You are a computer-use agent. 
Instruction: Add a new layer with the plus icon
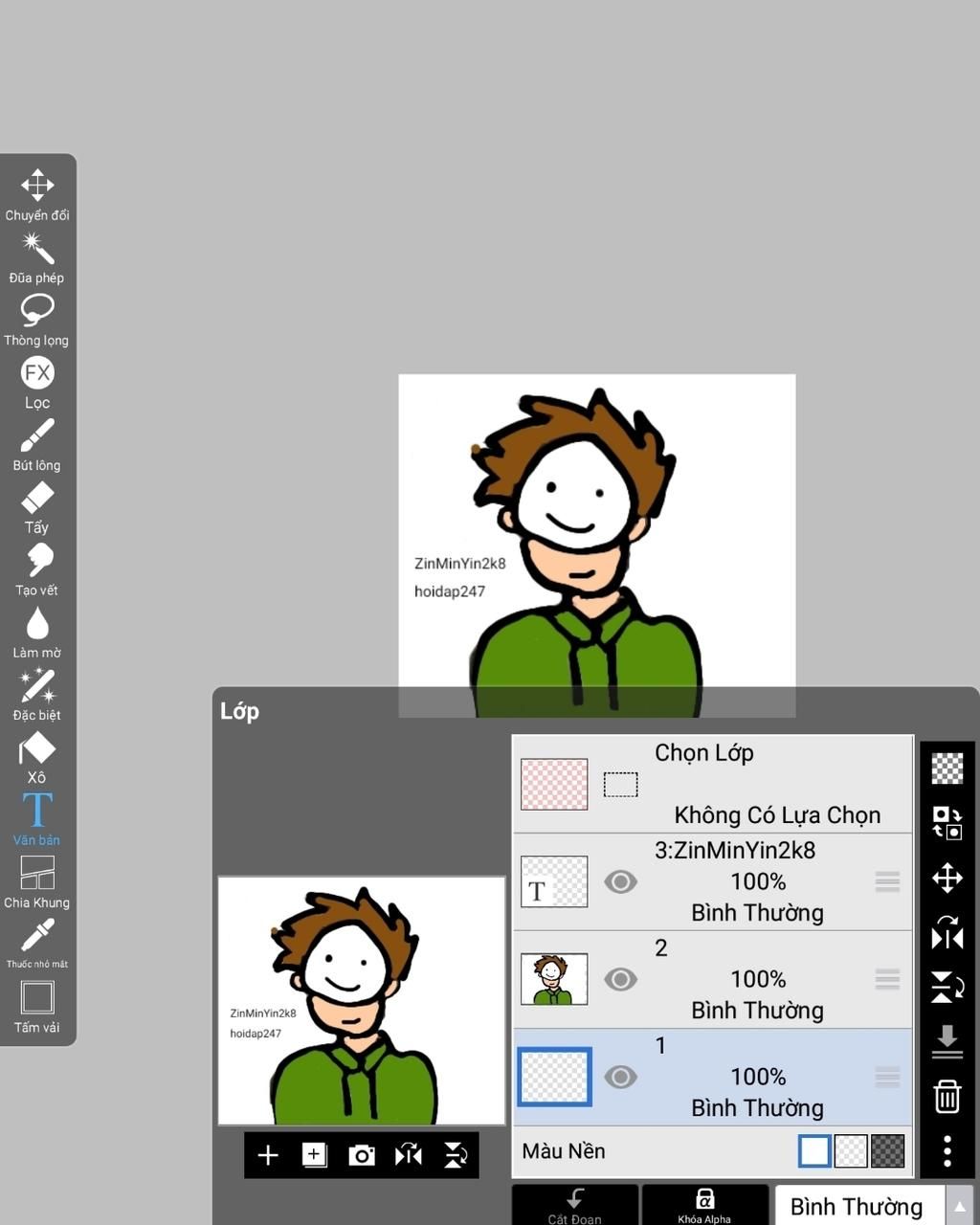pyautogui.click(x=268, y=1155)
